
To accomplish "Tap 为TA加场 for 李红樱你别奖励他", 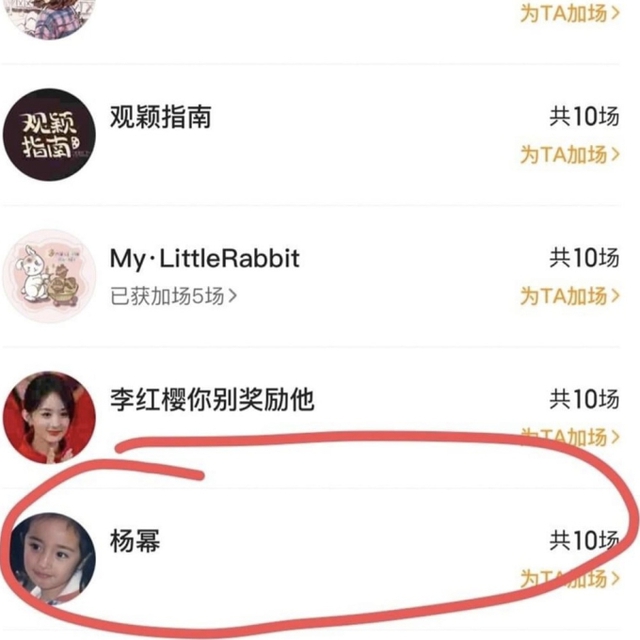I will point(568,437).
